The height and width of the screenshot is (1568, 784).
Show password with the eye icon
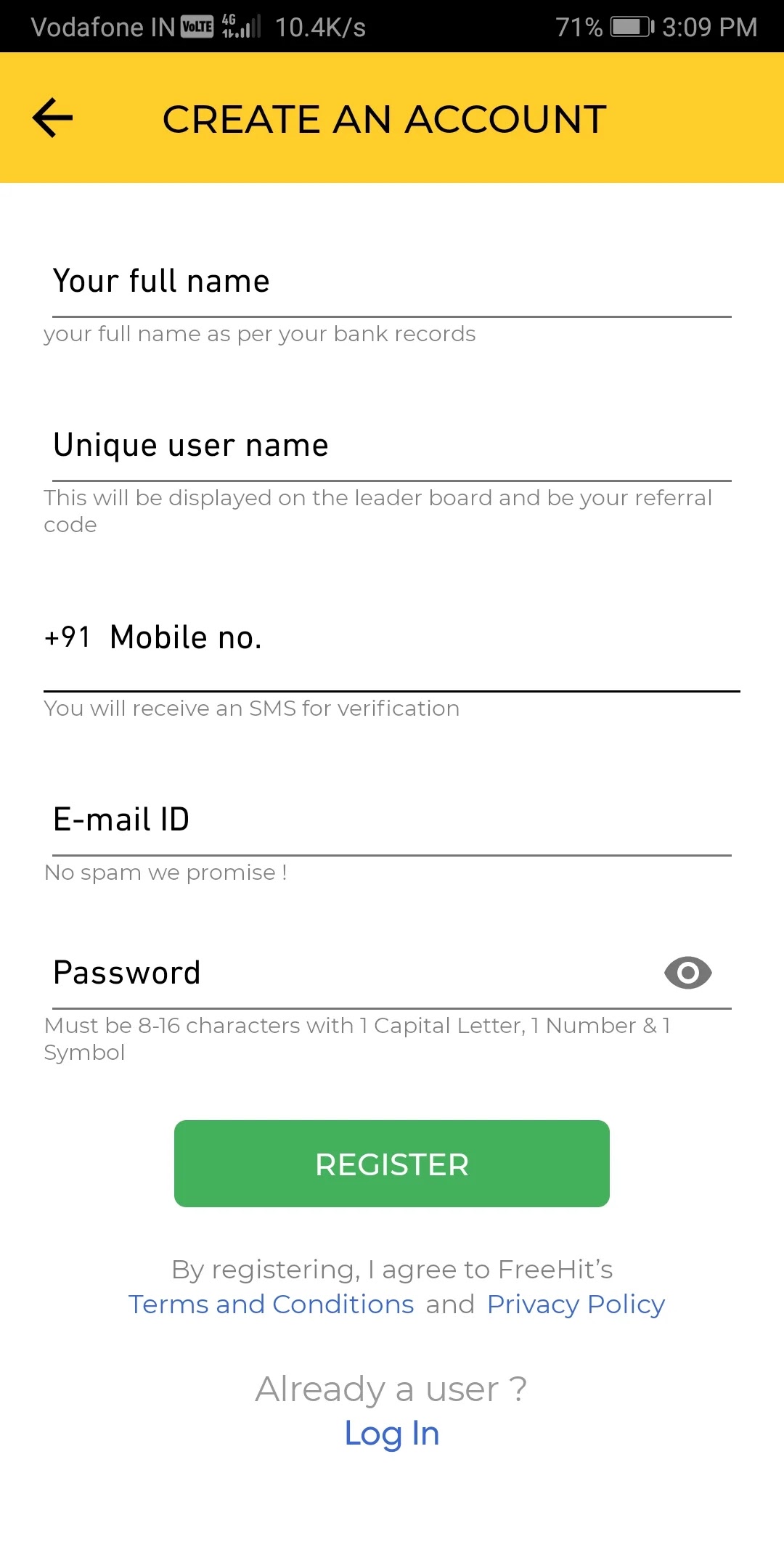(688, 973)
